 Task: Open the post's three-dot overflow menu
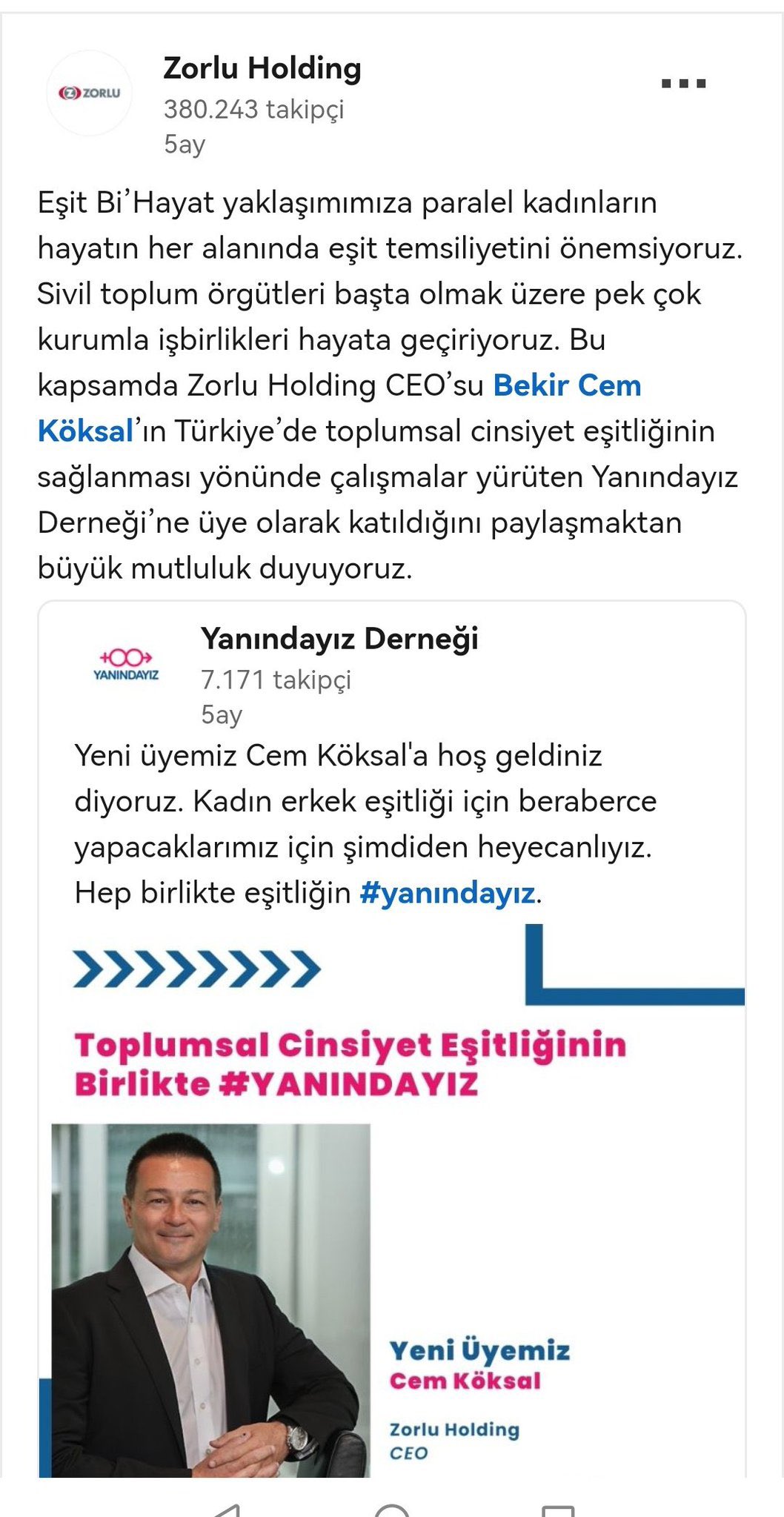(682, 84)
